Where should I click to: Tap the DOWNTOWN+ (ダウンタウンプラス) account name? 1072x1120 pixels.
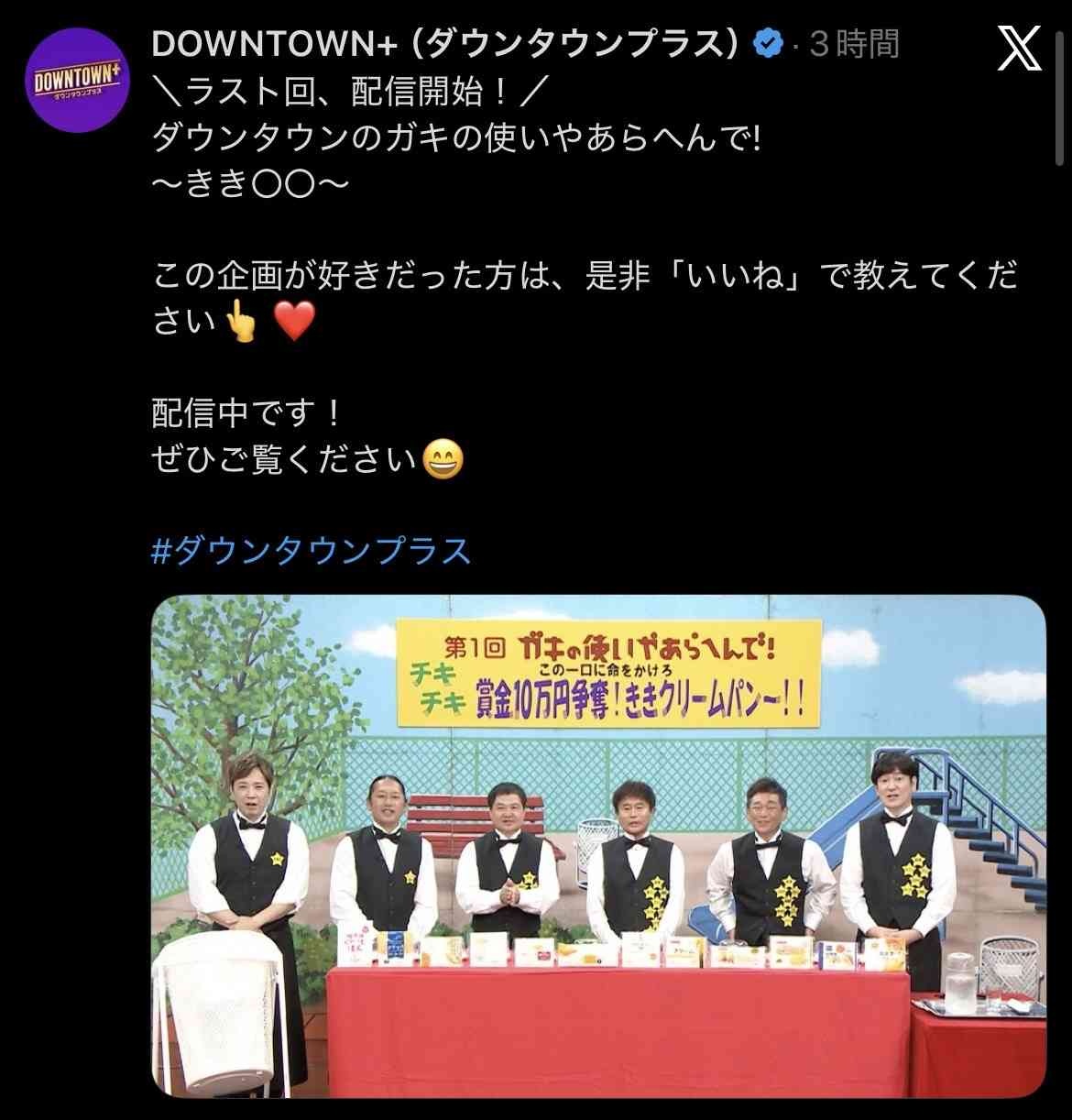pyautogui.click(x=444, y=43)
